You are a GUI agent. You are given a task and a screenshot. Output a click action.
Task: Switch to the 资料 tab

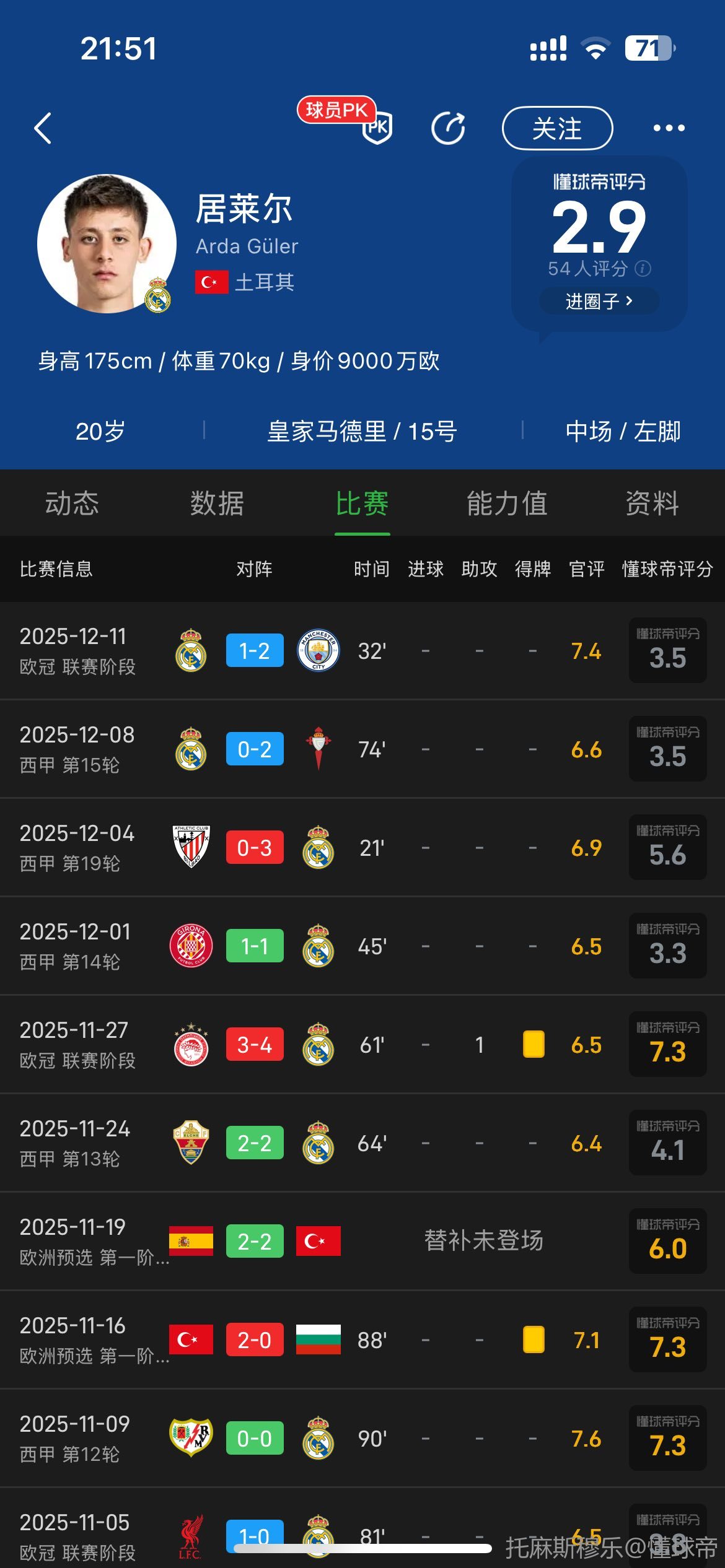click(x=652, y=503)
